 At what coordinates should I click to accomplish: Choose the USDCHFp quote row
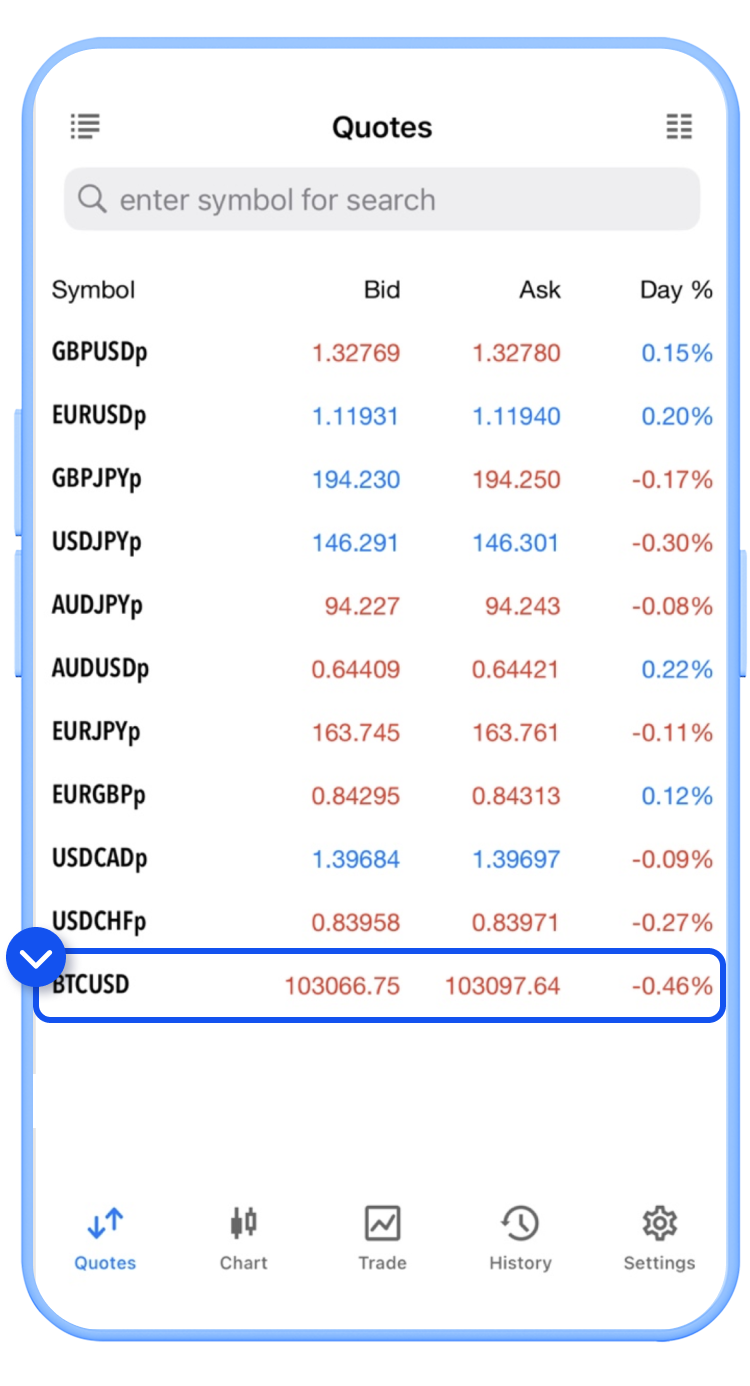pyautogui.click(x=382, y=922)
